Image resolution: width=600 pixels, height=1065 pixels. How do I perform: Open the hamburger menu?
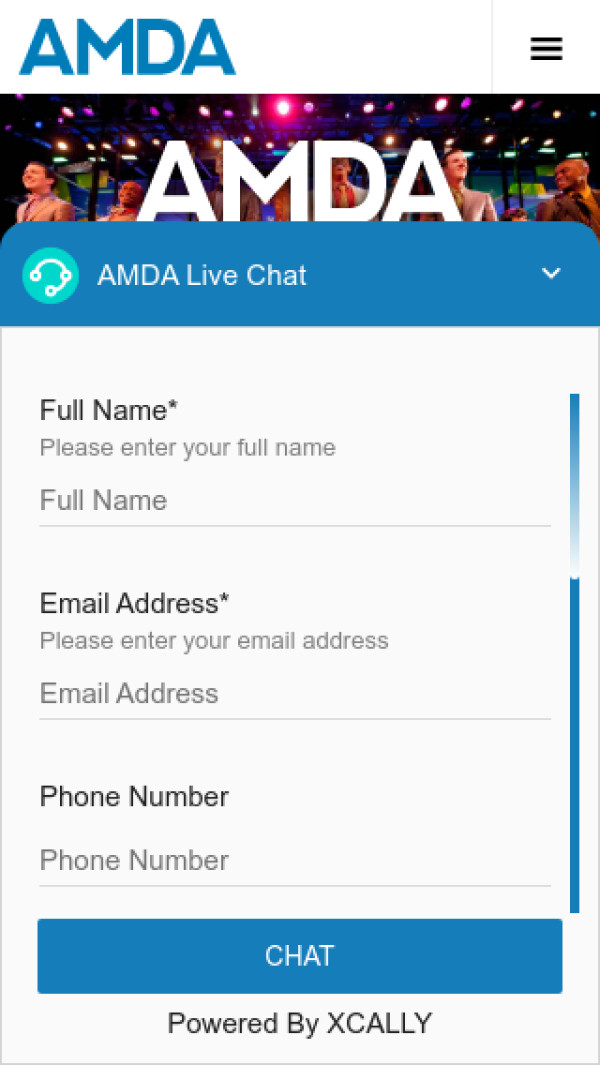(546, 48)
